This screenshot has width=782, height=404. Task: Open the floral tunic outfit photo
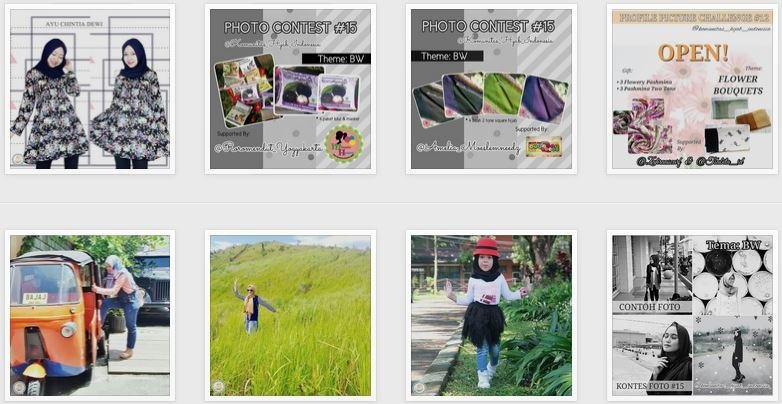(90, 88)
